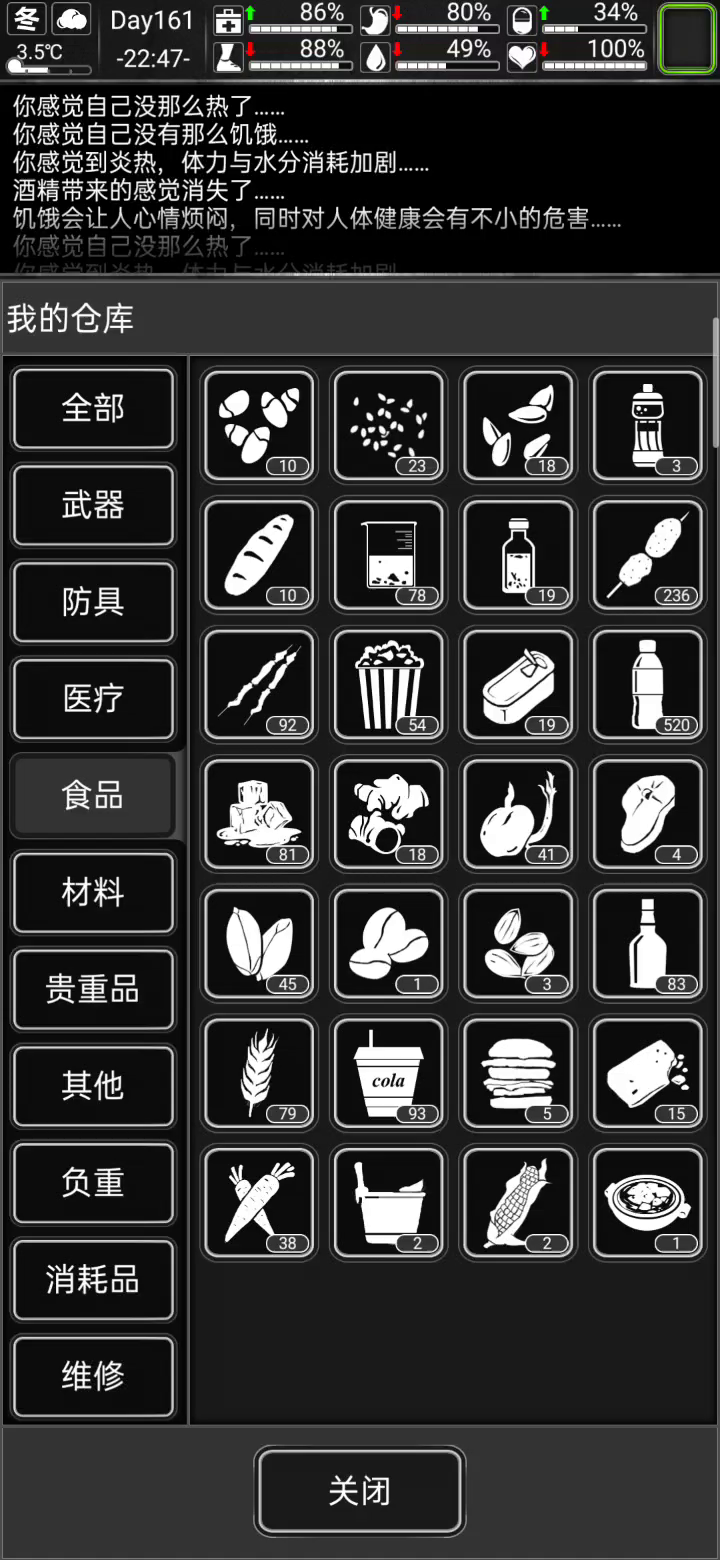Switch to the 武器 category
The image size is (720, 1560).
(x=93, y=505)
